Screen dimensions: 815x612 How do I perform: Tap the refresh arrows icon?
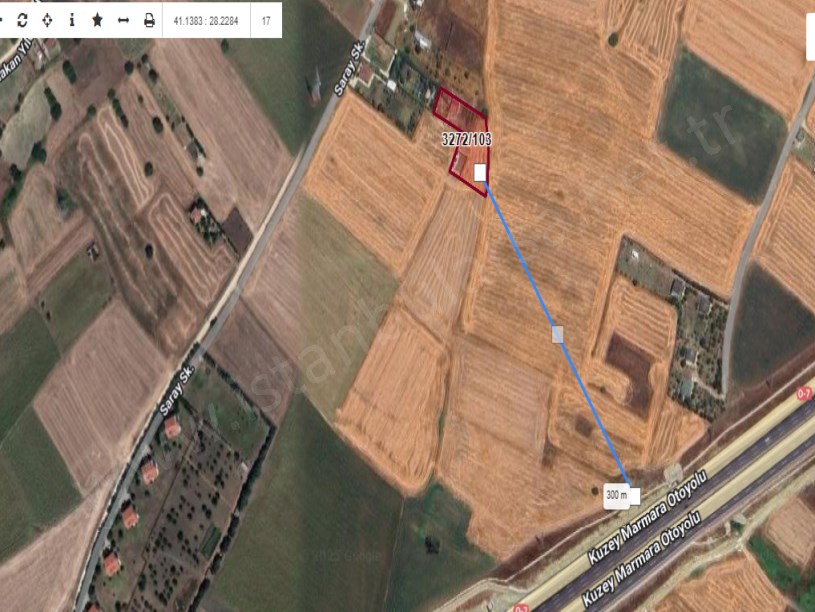point(22,20)
